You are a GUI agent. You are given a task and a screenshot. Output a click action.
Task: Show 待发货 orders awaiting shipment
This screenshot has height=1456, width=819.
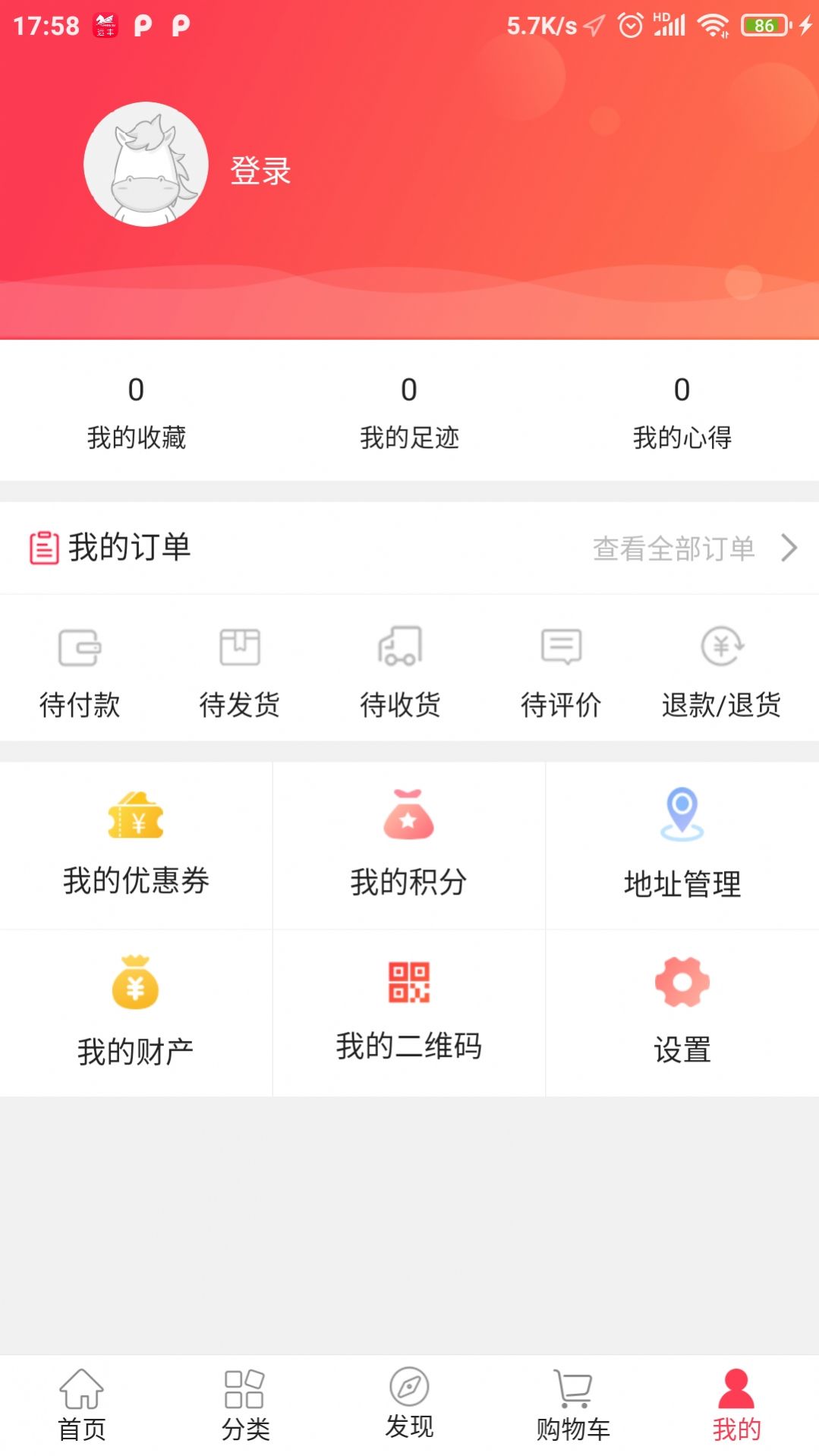[x=240, y=671]
